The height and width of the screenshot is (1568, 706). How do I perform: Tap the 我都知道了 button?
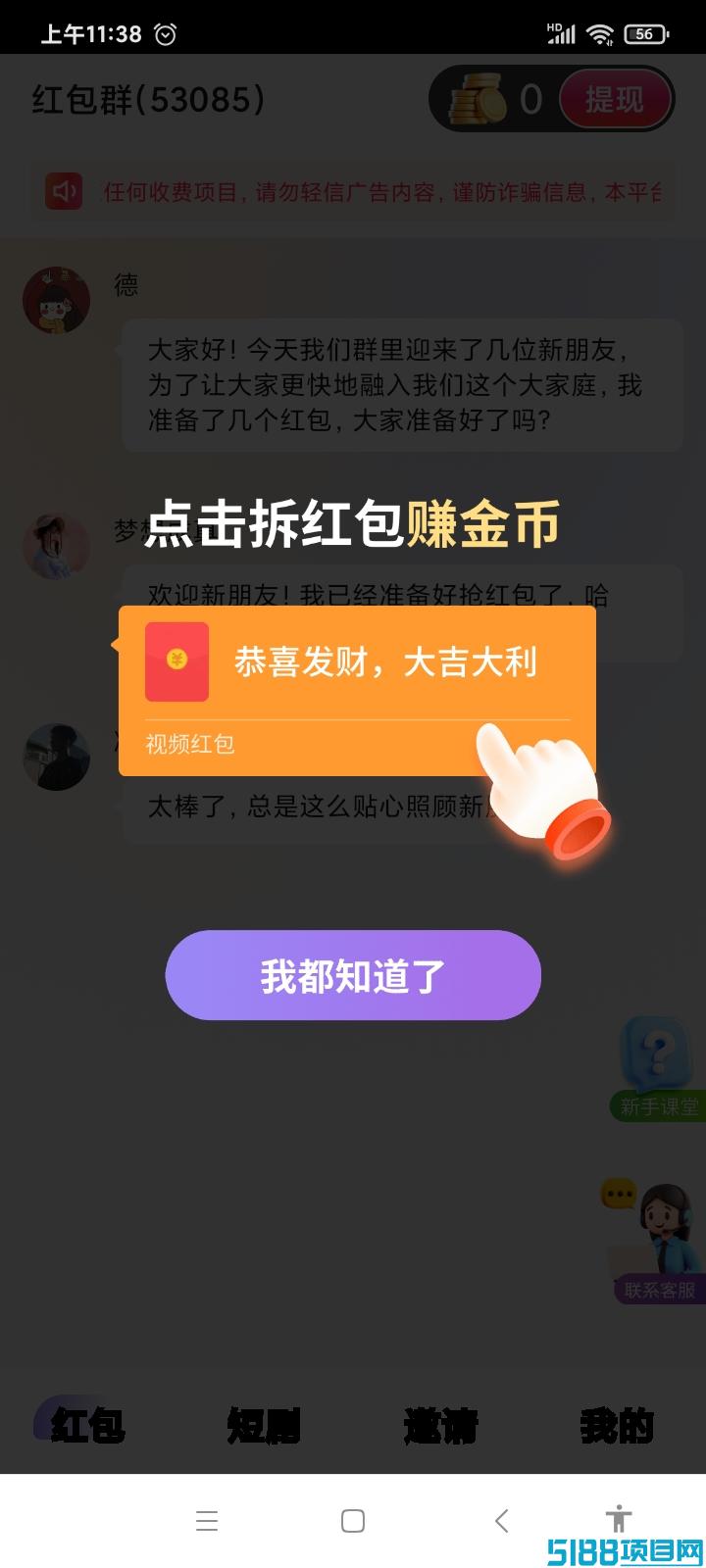(353, 976)
